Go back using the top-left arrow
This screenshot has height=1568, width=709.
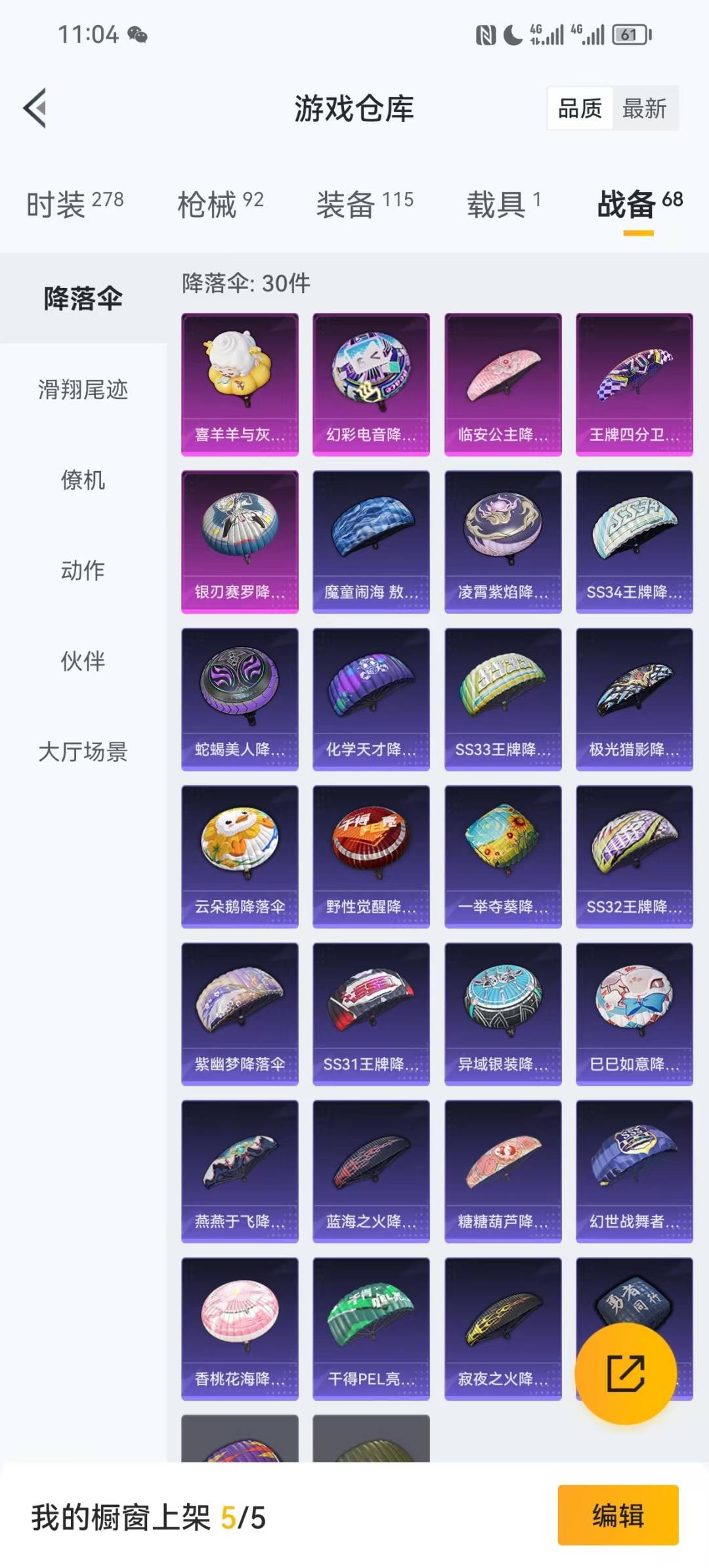[35, 108]
